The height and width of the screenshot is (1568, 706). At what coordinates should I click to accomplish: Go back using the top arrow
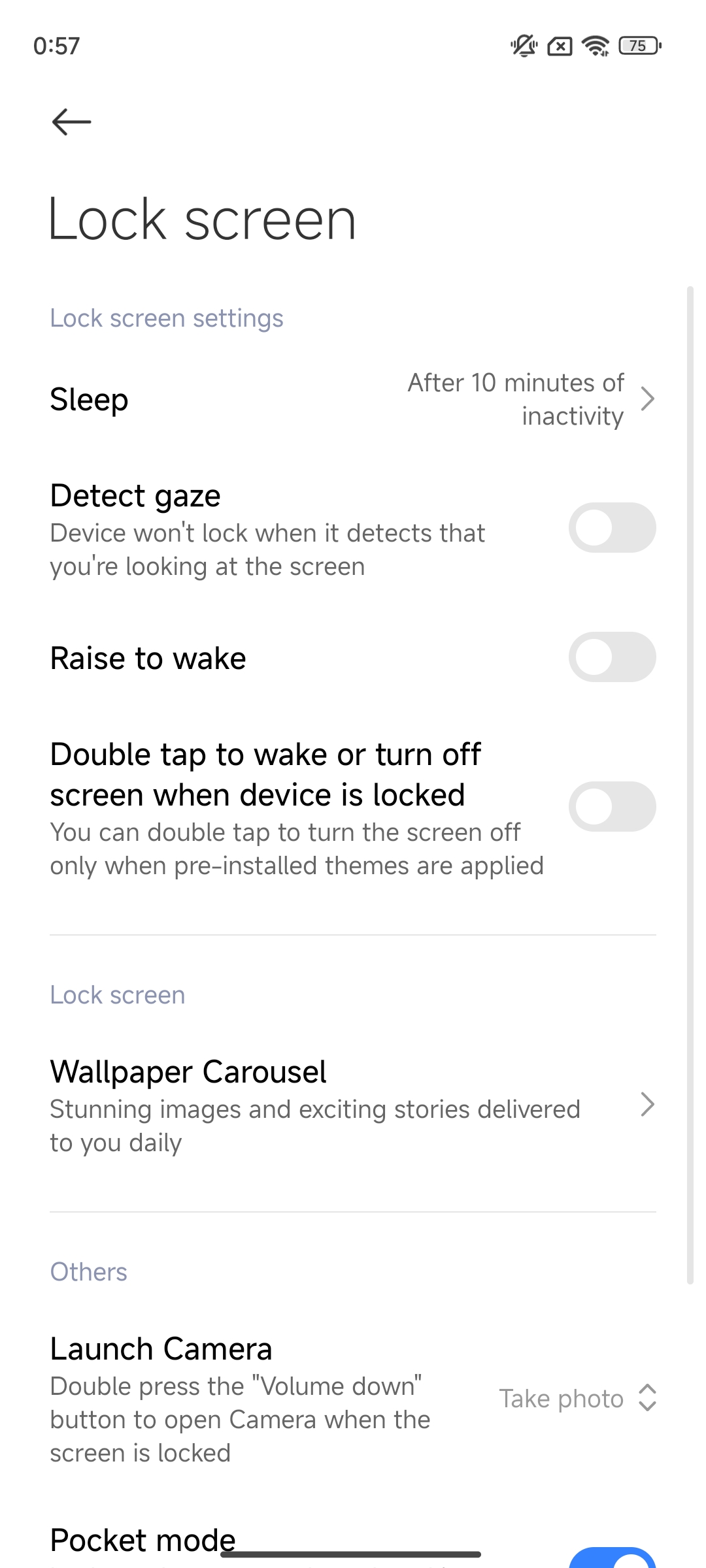[x=71, y=122]
